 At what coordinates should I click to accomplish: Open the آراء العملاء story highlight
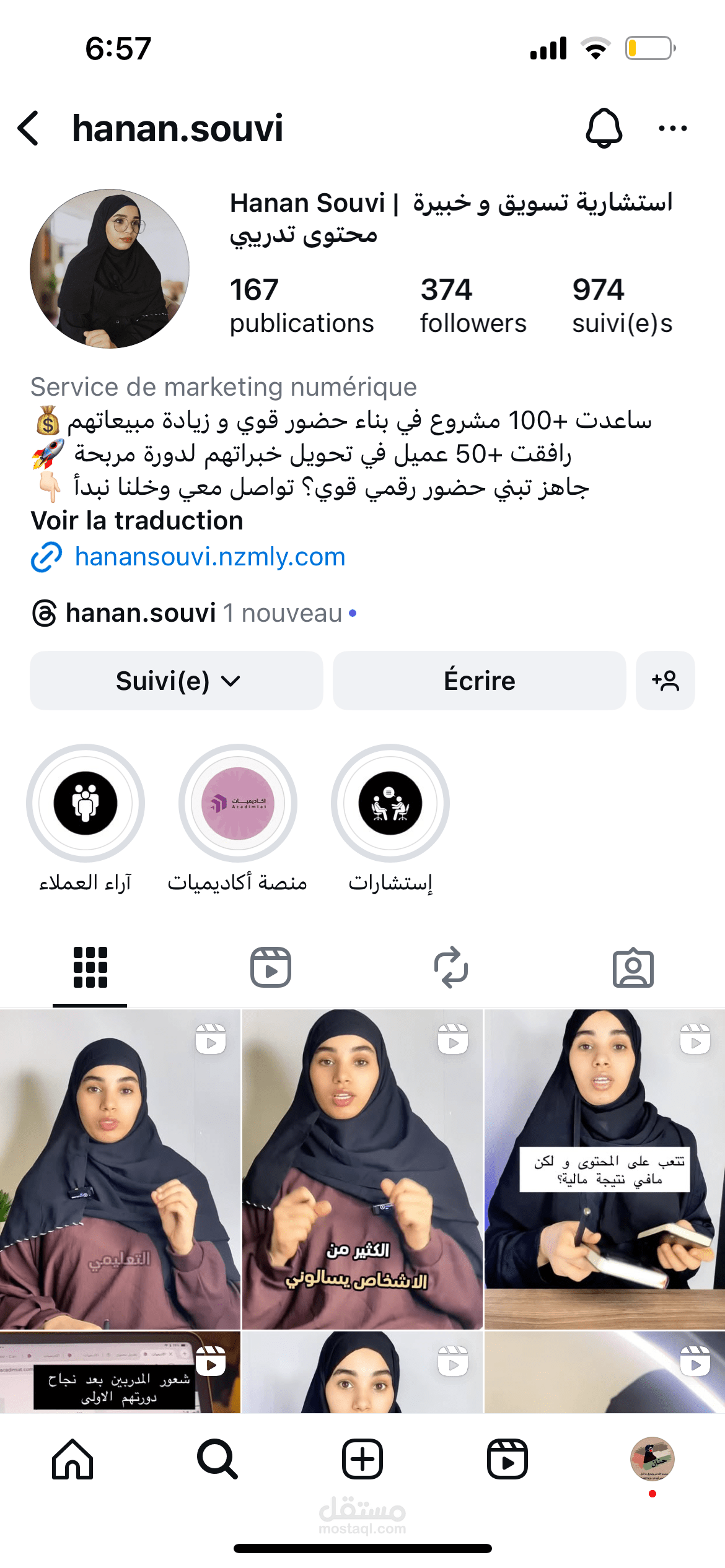tap(86, 803)
